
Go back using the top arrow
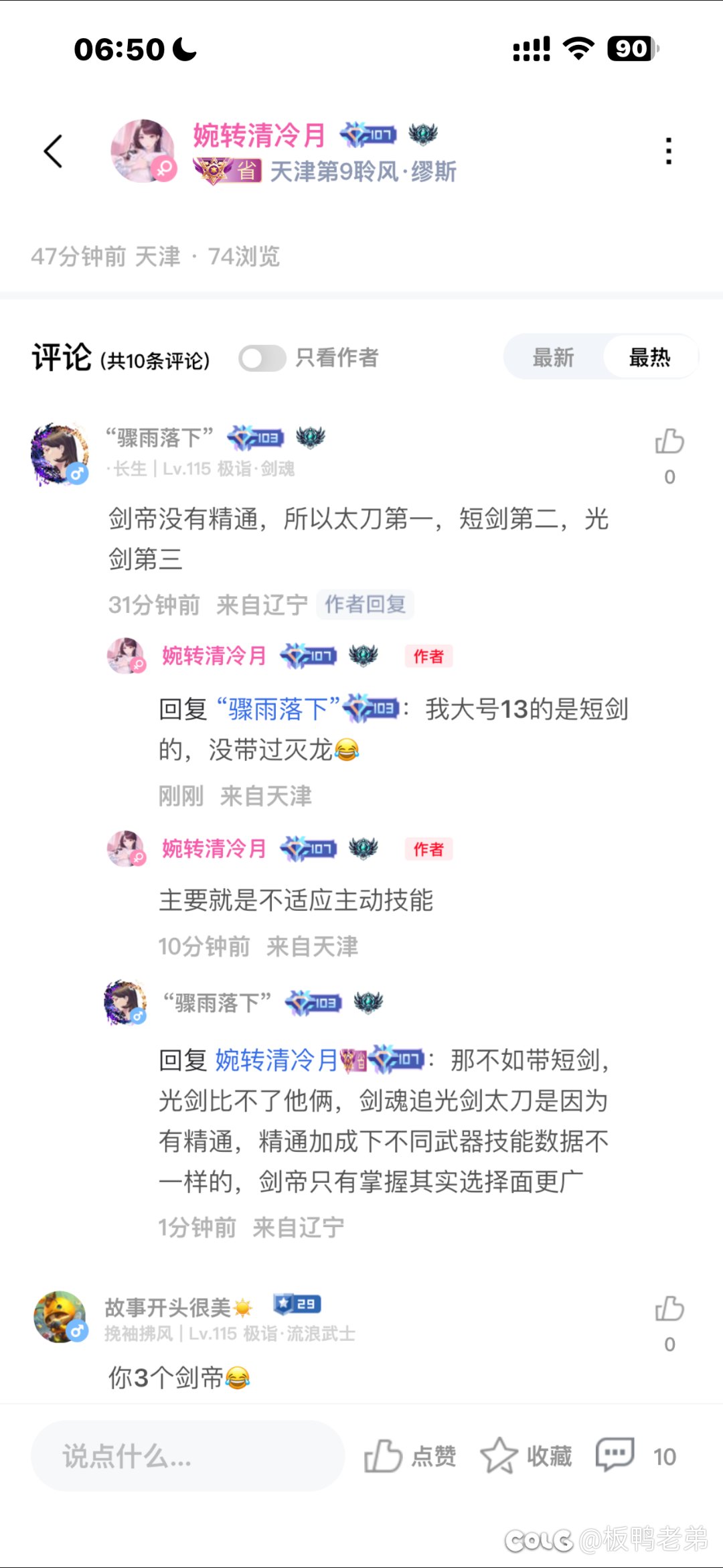[54, 151]
